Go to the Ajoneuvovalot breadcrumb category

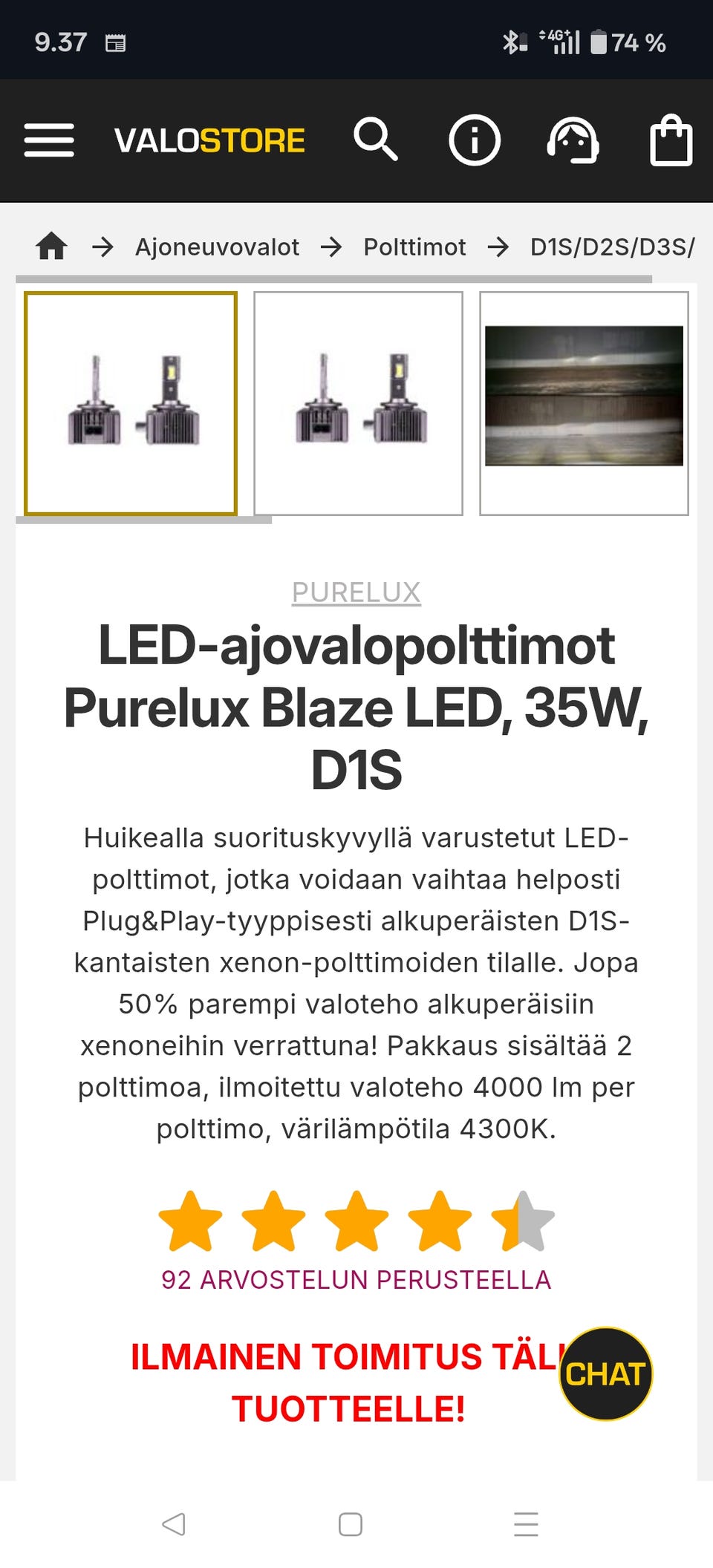coord(217,246)
